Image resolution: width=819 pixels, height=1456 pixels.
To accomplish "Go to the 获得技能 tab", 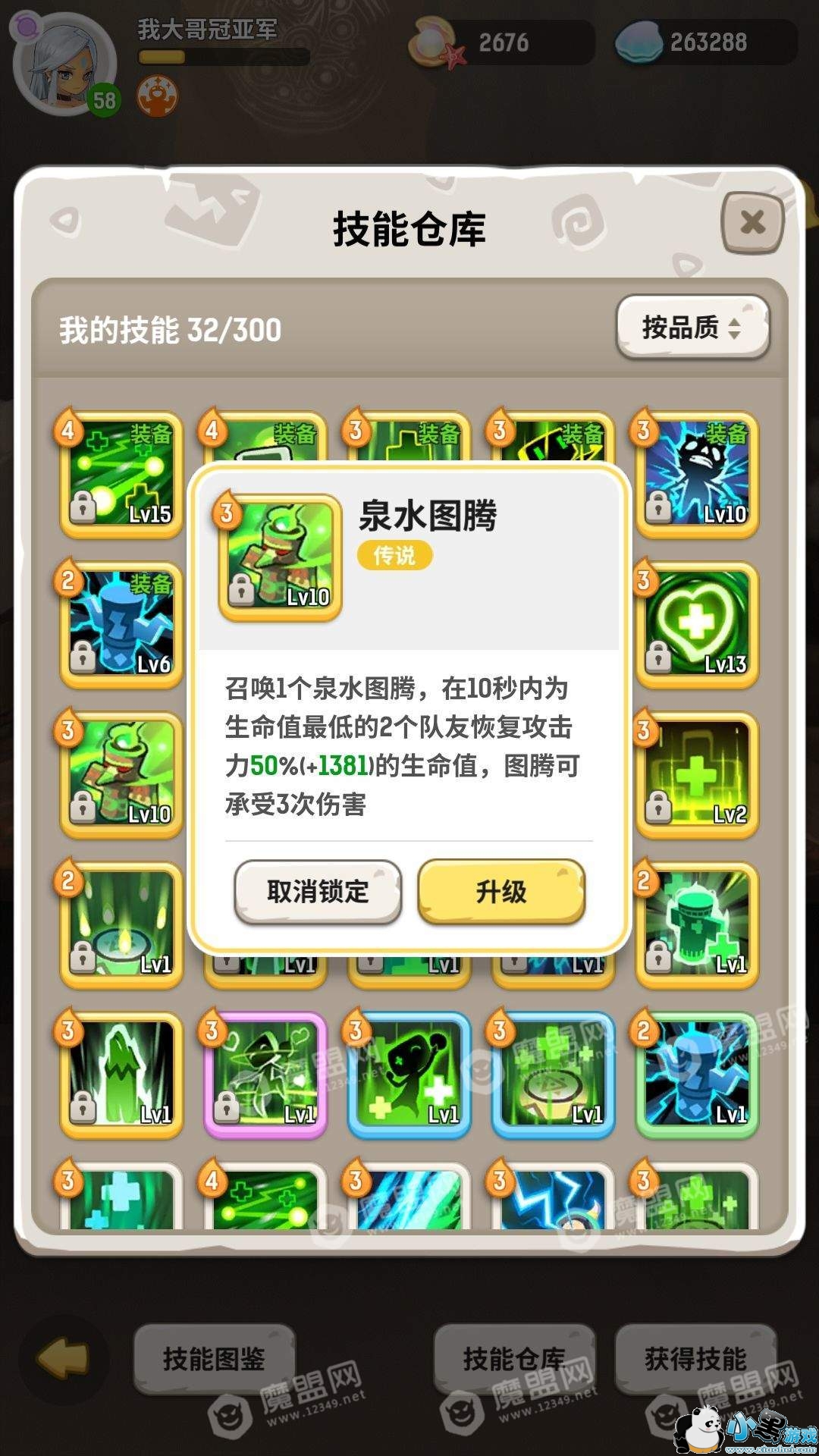I will (695, 1359).
